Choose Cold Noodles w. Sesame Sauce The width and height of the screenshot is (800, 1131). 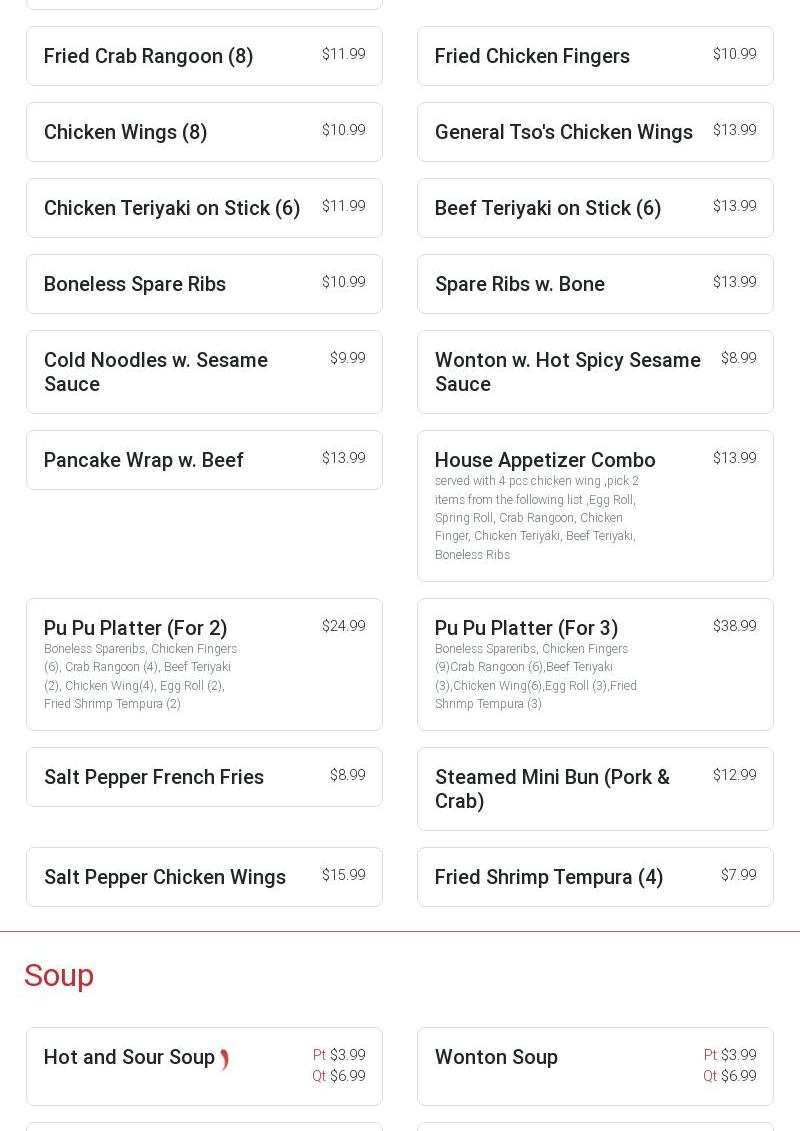click(x=204, y=372)
